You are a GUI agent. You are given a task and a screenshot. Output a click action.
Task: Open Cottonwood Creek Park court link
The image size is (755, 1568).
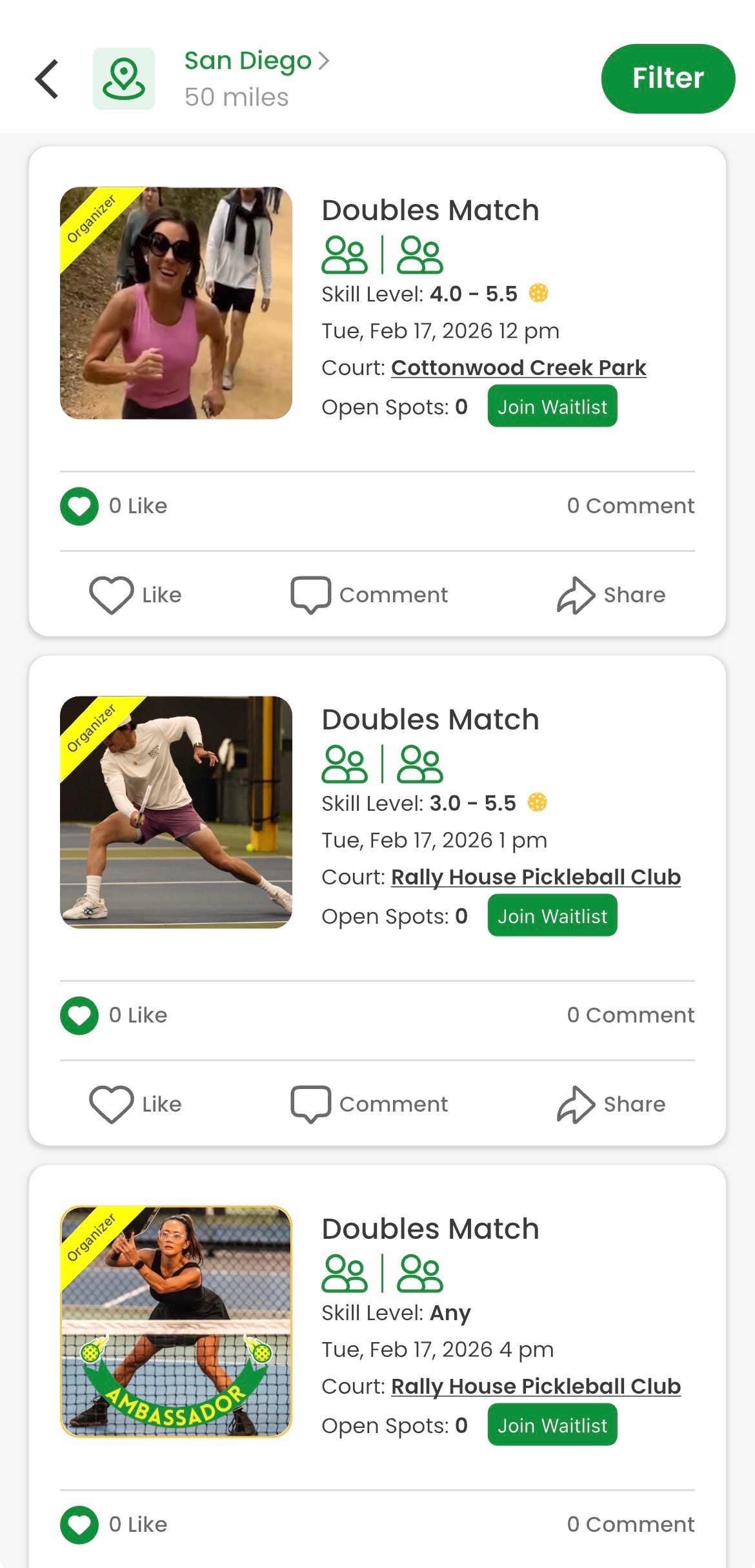pyautogui.click(x=518, y=367)
